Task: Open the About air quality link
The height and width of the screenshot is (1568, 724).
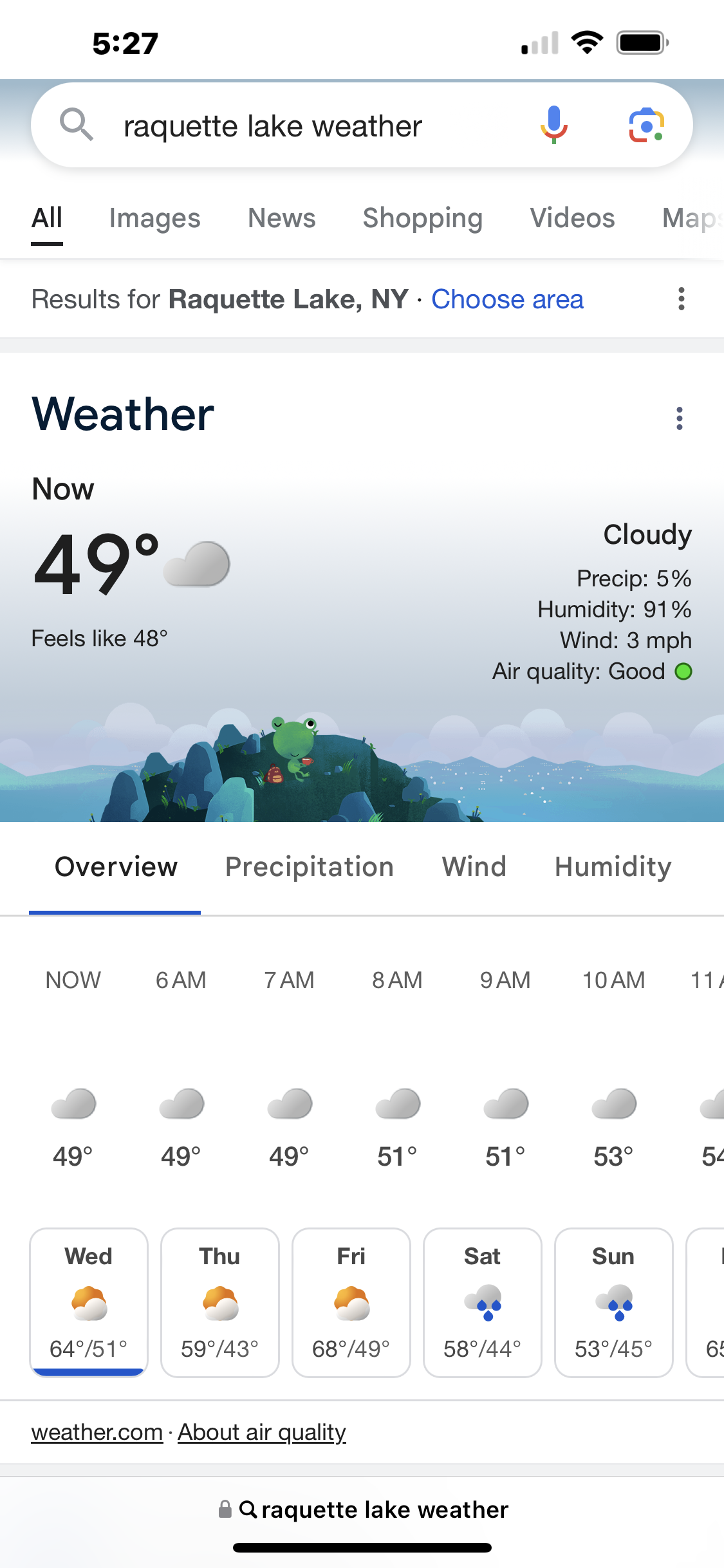Action: coord(262,1432)
